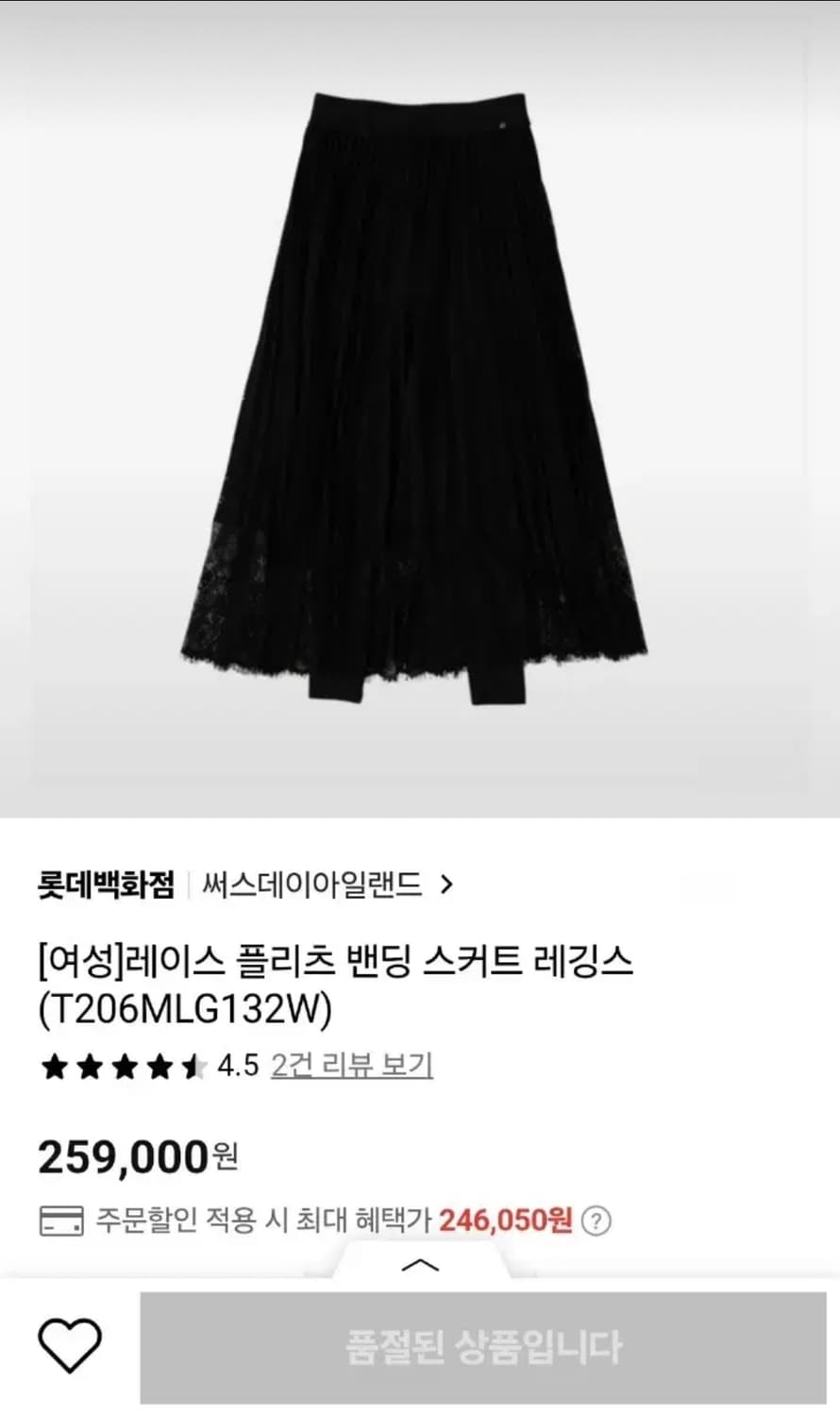Click the half-filled fifth star

pyautogui.click(x=196, y=1067)
